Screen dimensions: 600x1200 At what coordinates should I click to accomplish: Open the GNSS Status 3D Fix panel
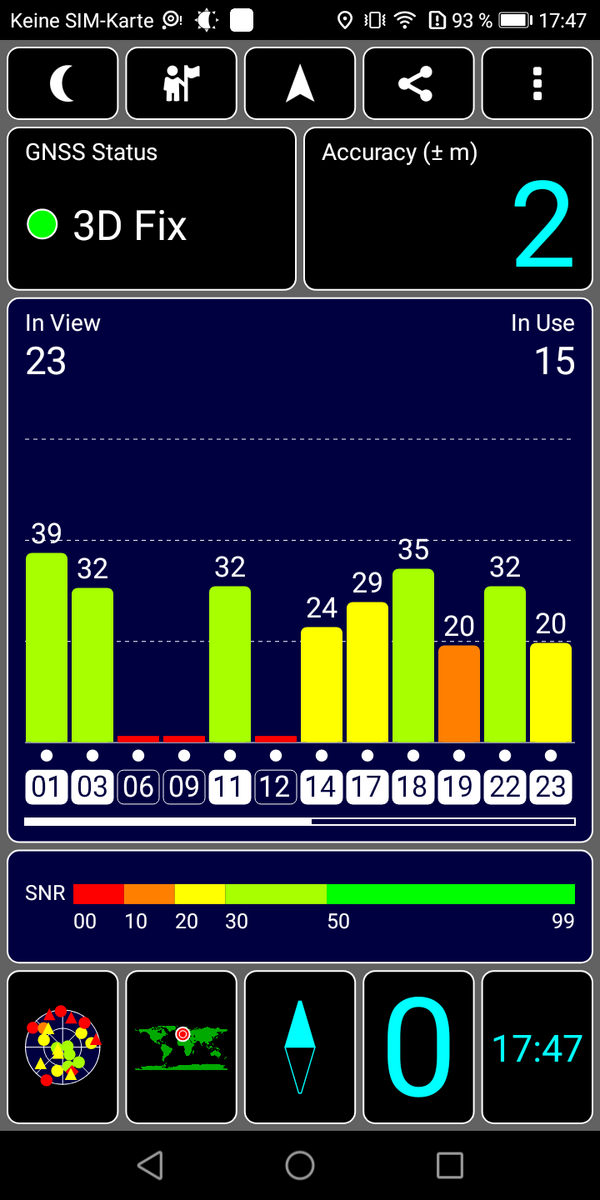152,208
